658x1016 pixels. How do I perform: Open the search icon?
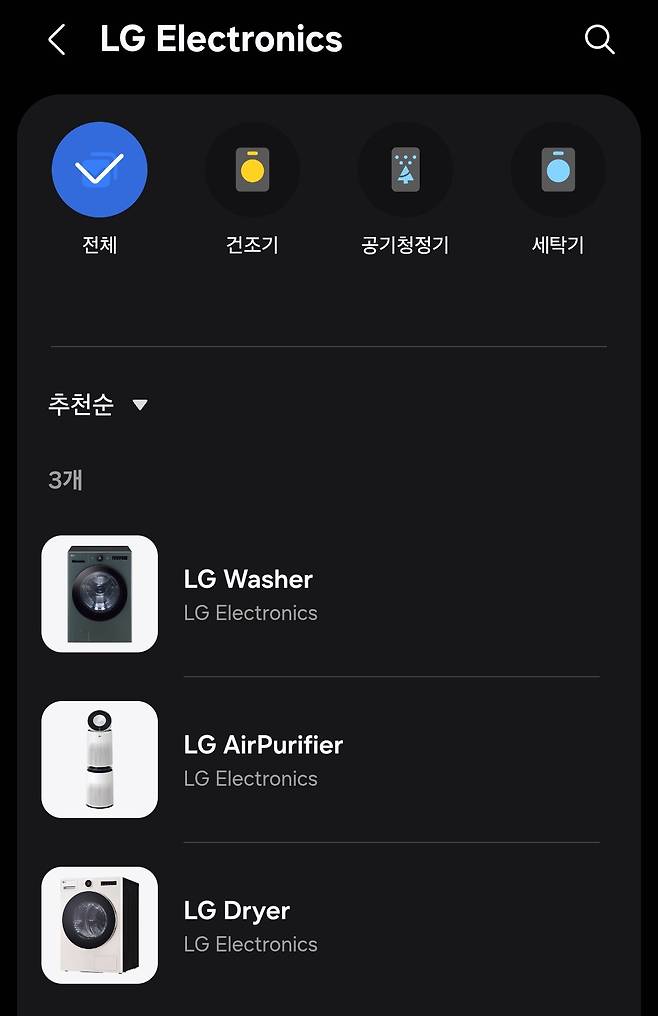(599, 40)
